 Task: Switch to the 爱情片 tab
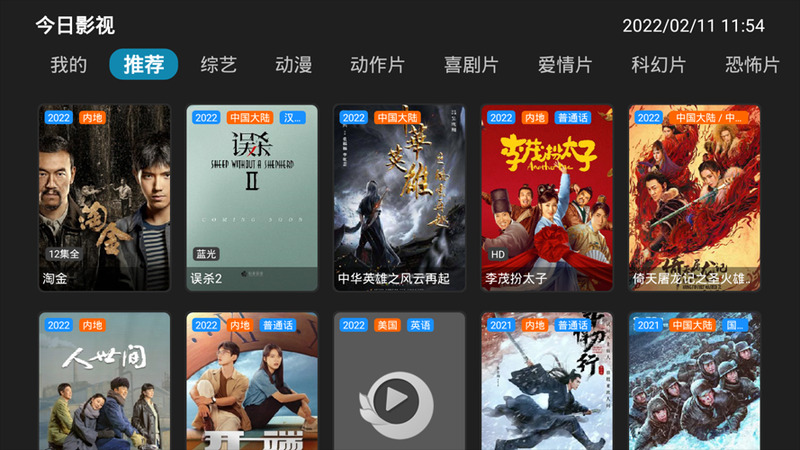tap(565, 65)
